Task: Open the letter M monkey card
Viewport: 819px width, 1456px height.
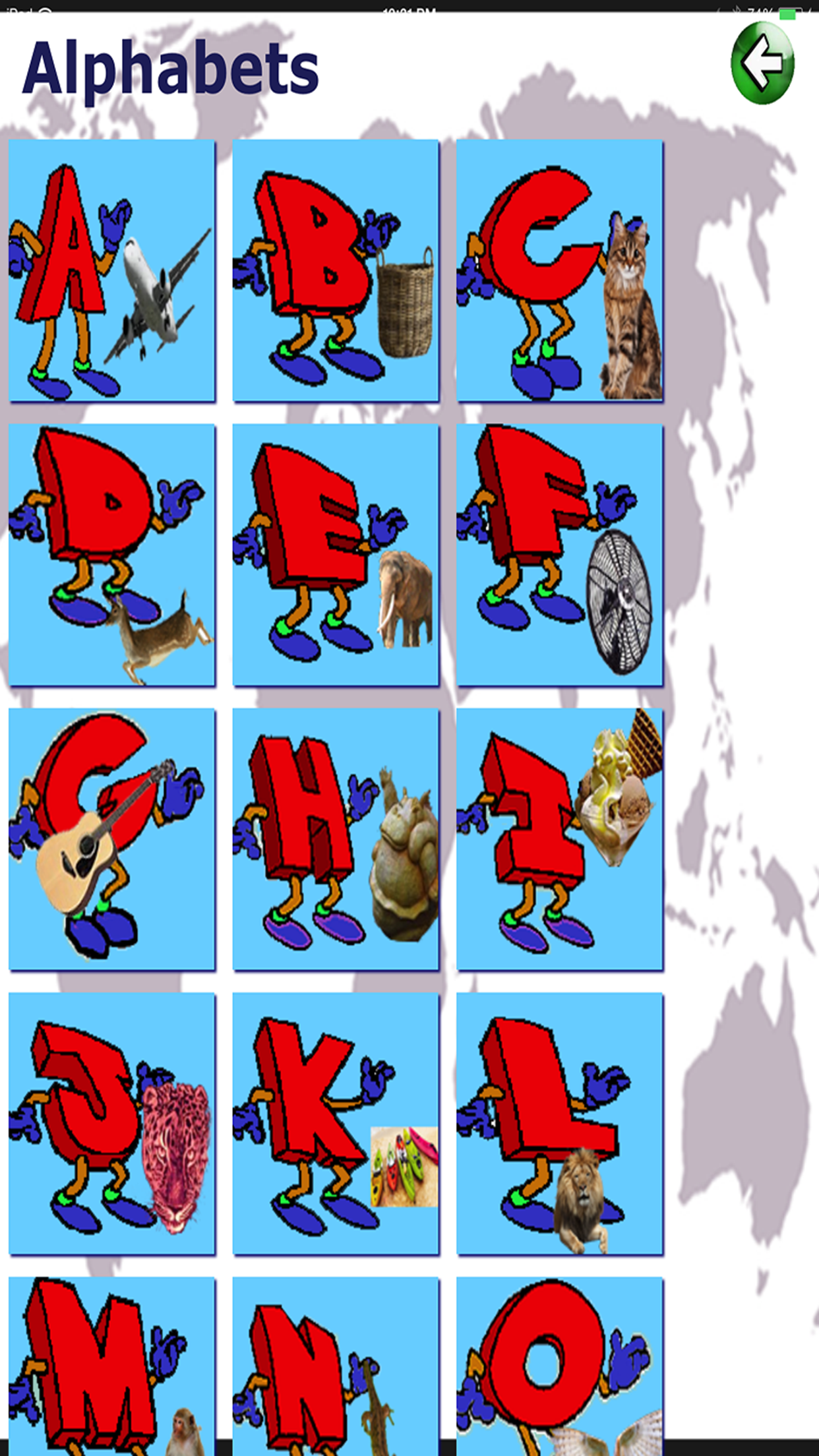Action: coord(112,1366)
